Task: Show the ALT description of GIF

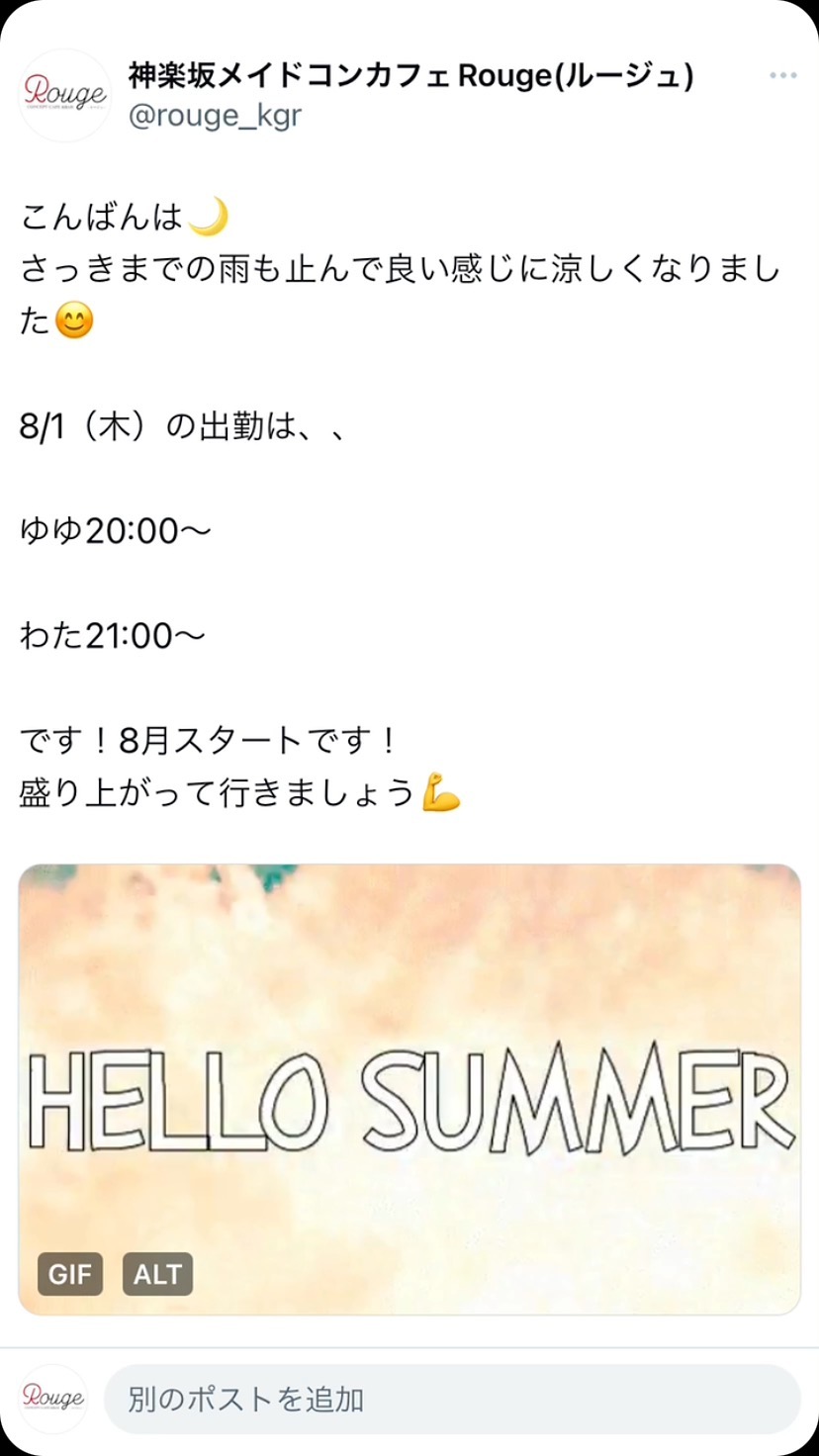Action: pos(157,1274)
